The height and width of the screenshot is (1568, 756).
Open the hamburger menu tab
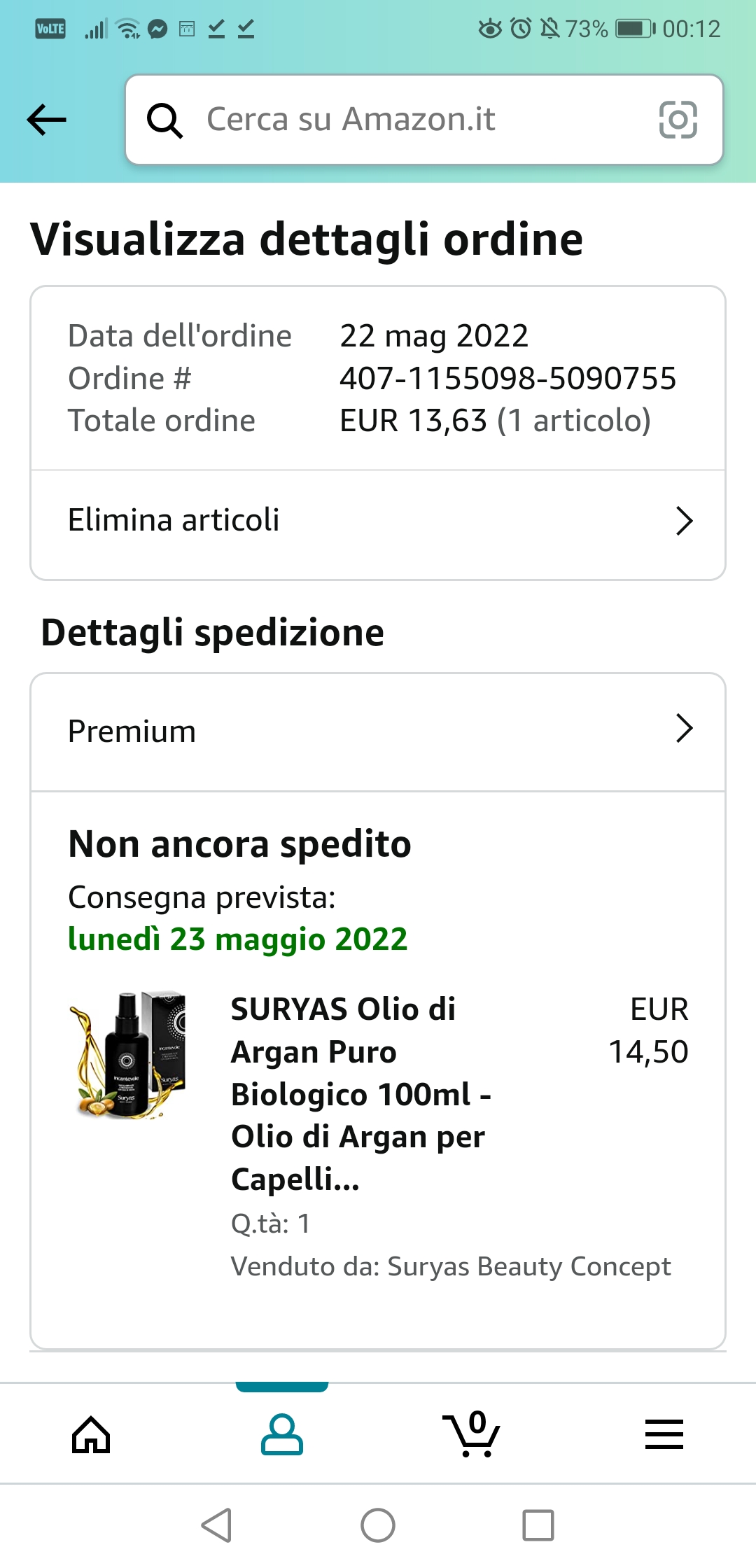point(664,1434)
